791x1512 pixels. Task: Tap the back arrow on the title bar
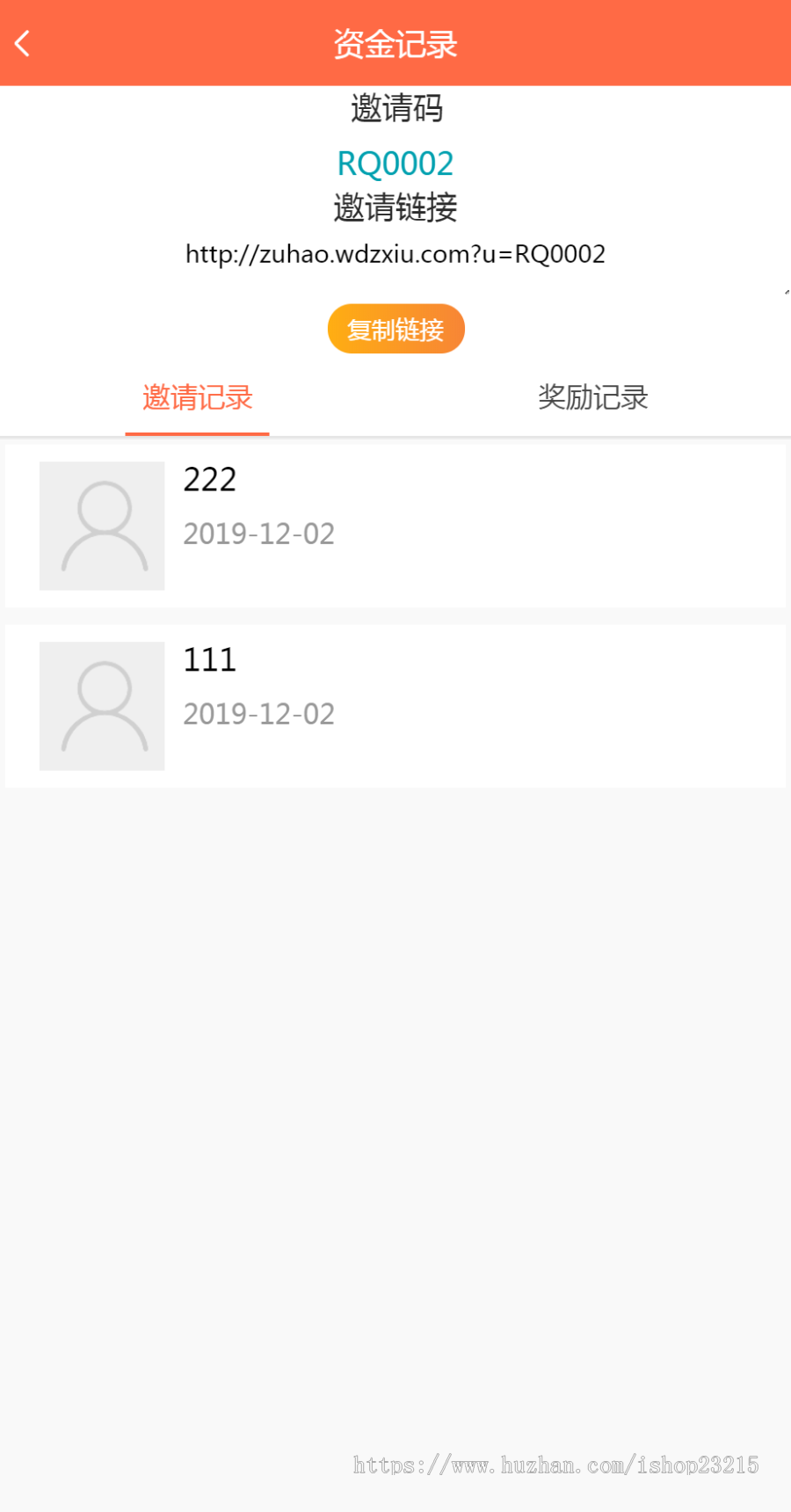[x=23, y=42]
